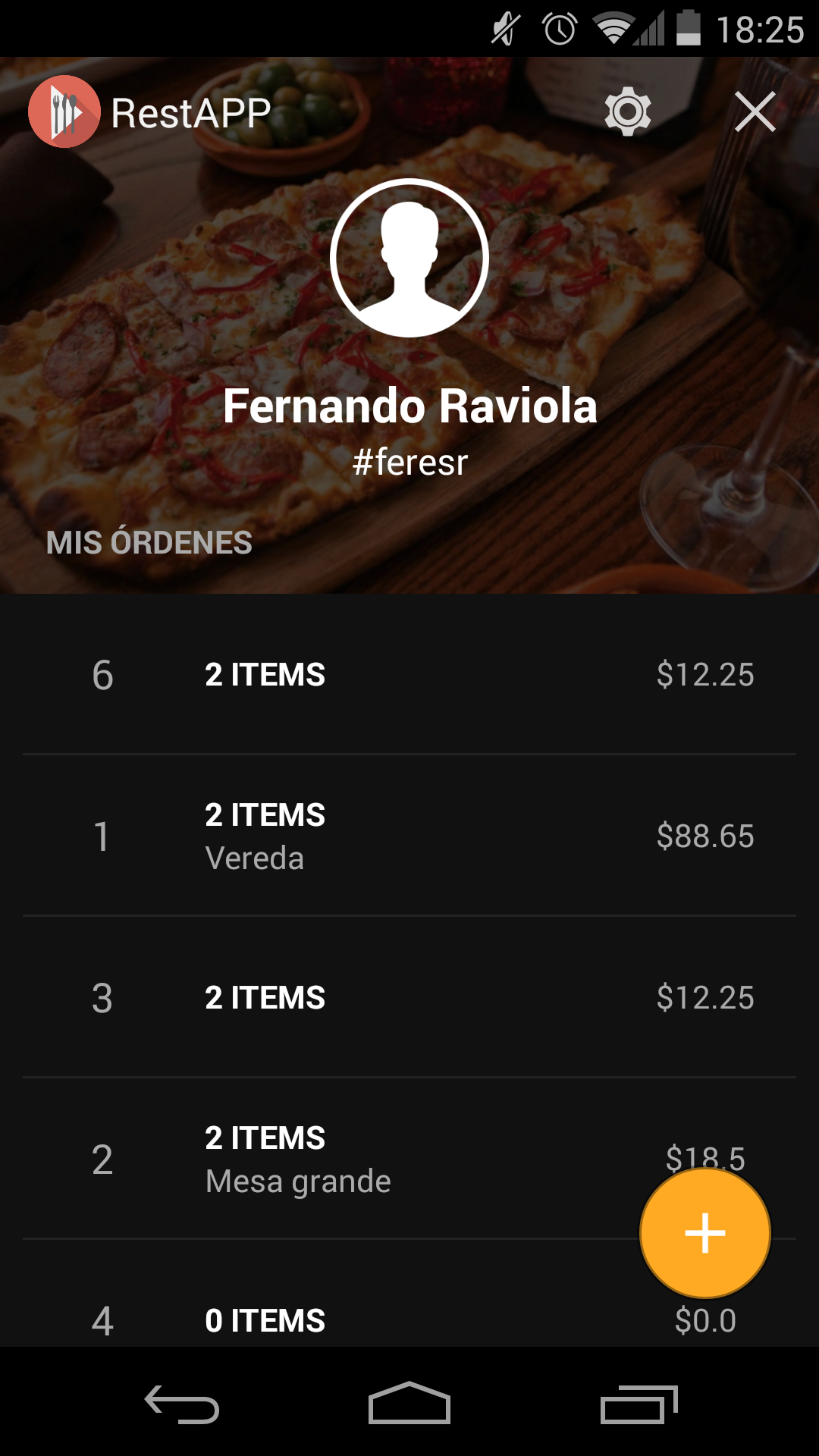Screen dimensions: 819x1456
Task: Tap Fernando Raviola's profile avatar
Action: 409,258
